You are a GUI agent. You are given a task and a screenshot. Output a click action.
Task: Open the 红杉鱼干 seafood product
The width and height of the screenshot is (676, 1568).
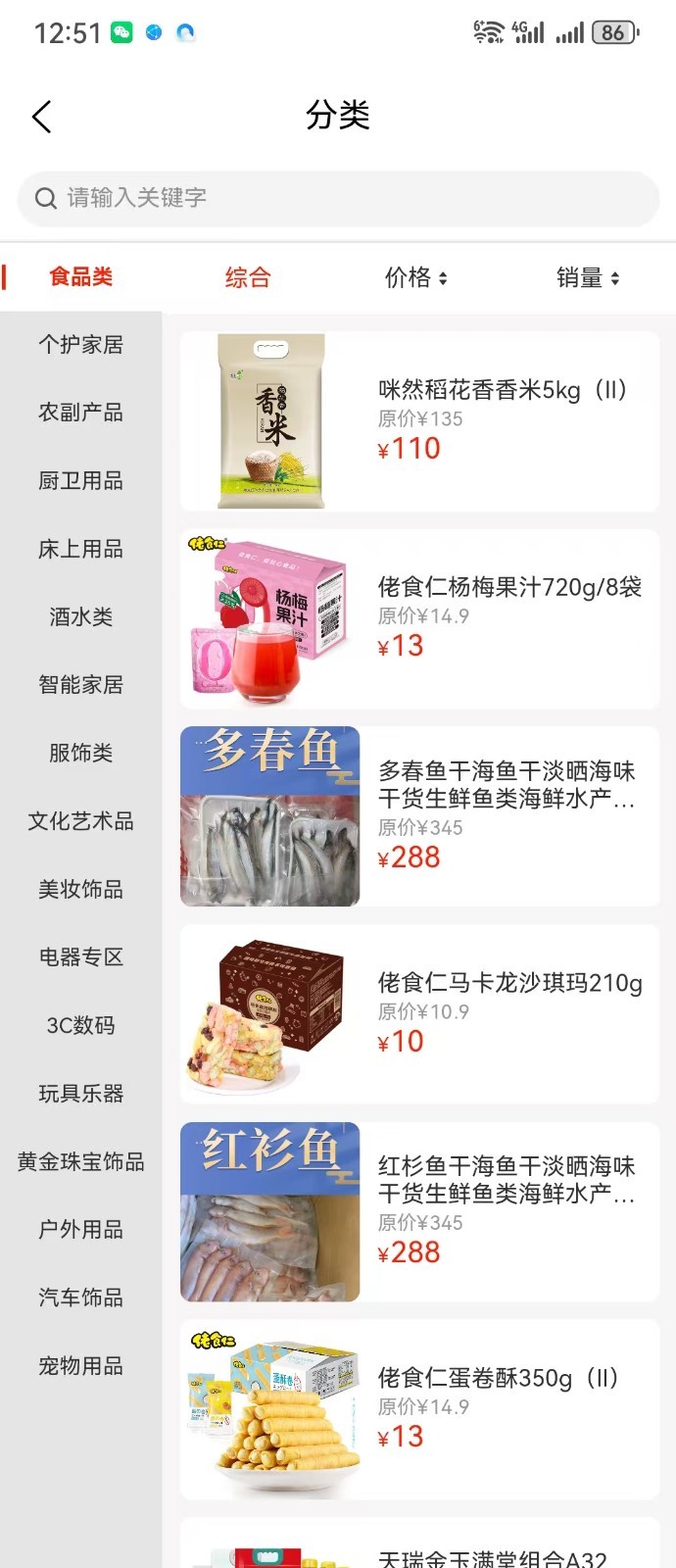(419, 1212)
